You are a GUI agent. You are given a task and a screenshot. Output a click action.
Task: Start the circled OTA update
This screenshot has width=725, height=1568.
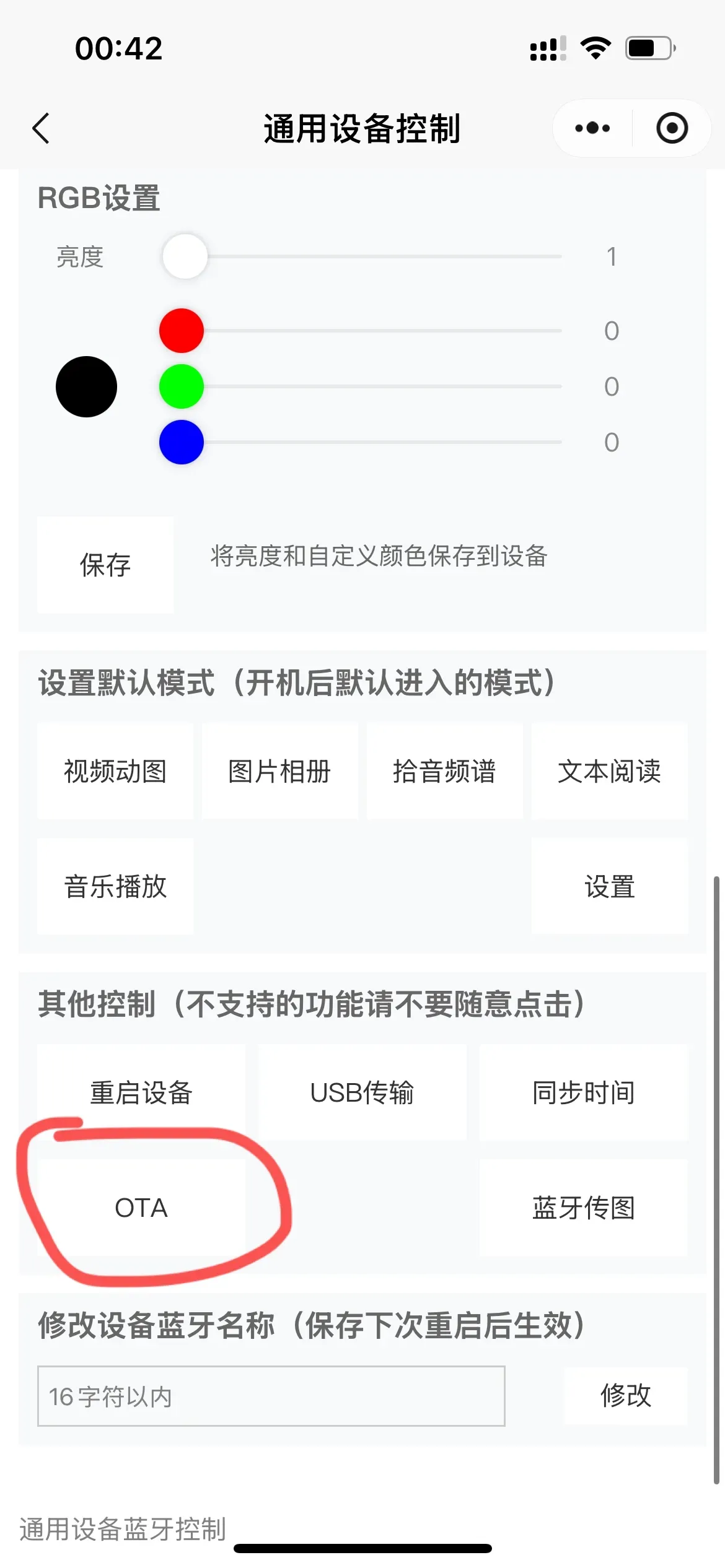141,1208
